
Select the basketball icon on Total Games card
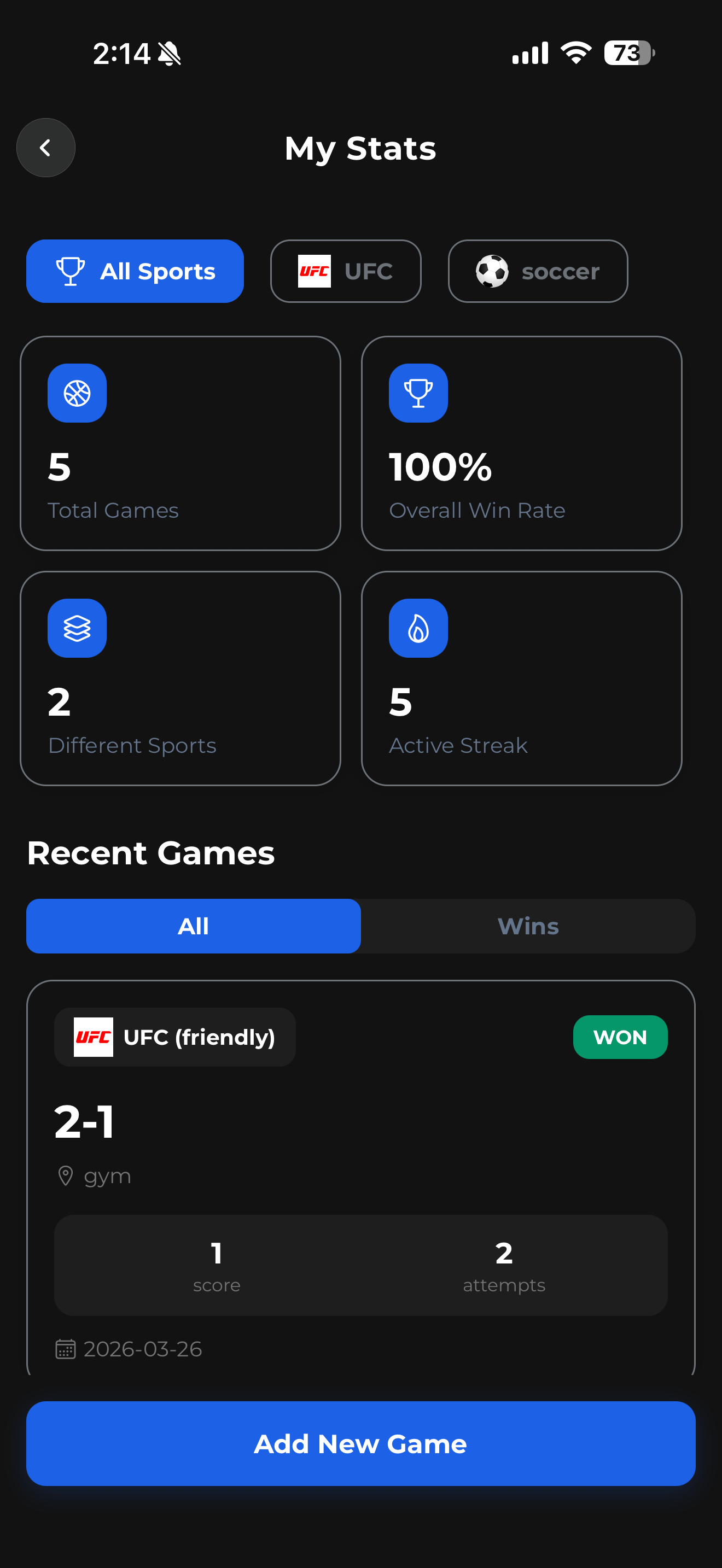[77, 393]
